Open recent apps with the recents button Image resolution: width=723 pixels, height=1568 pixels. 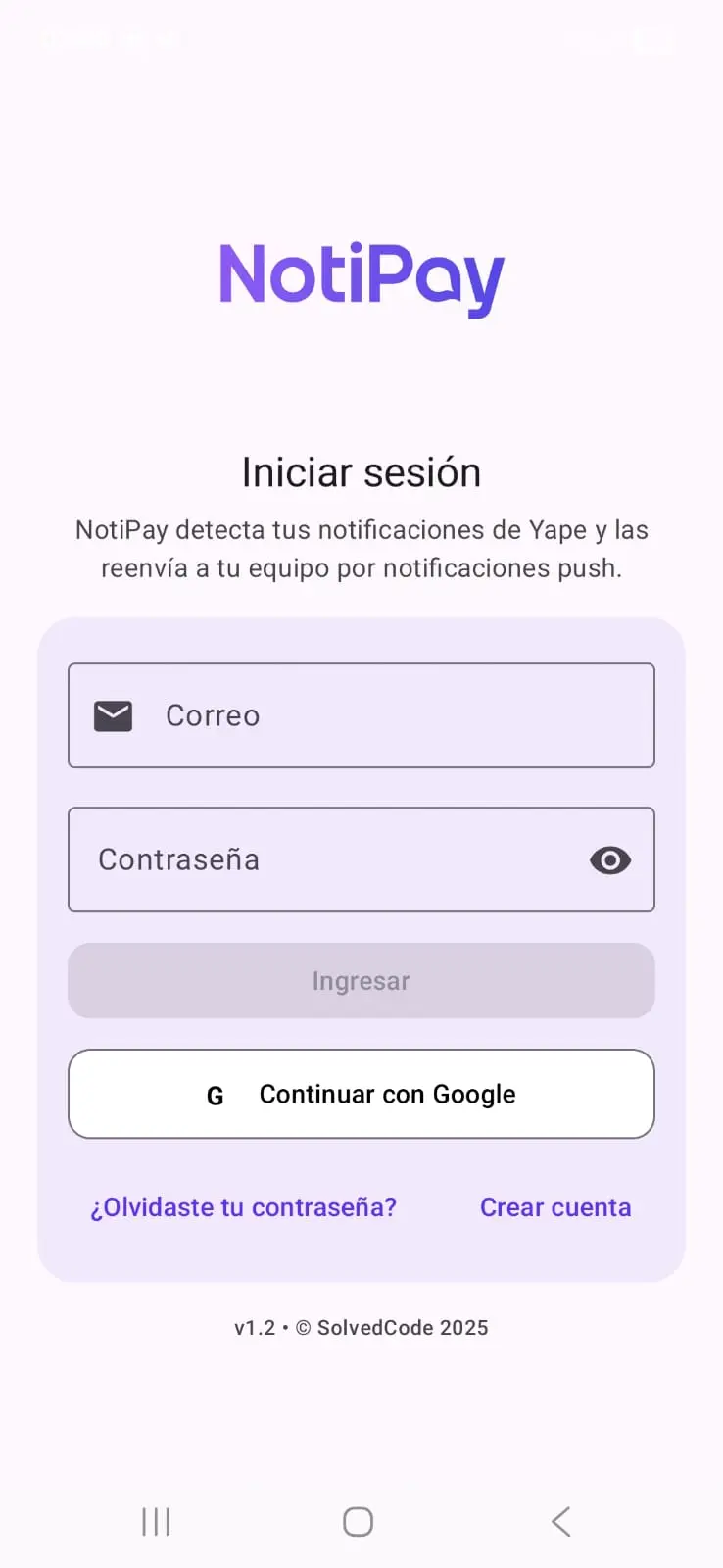coord(155,1521)
